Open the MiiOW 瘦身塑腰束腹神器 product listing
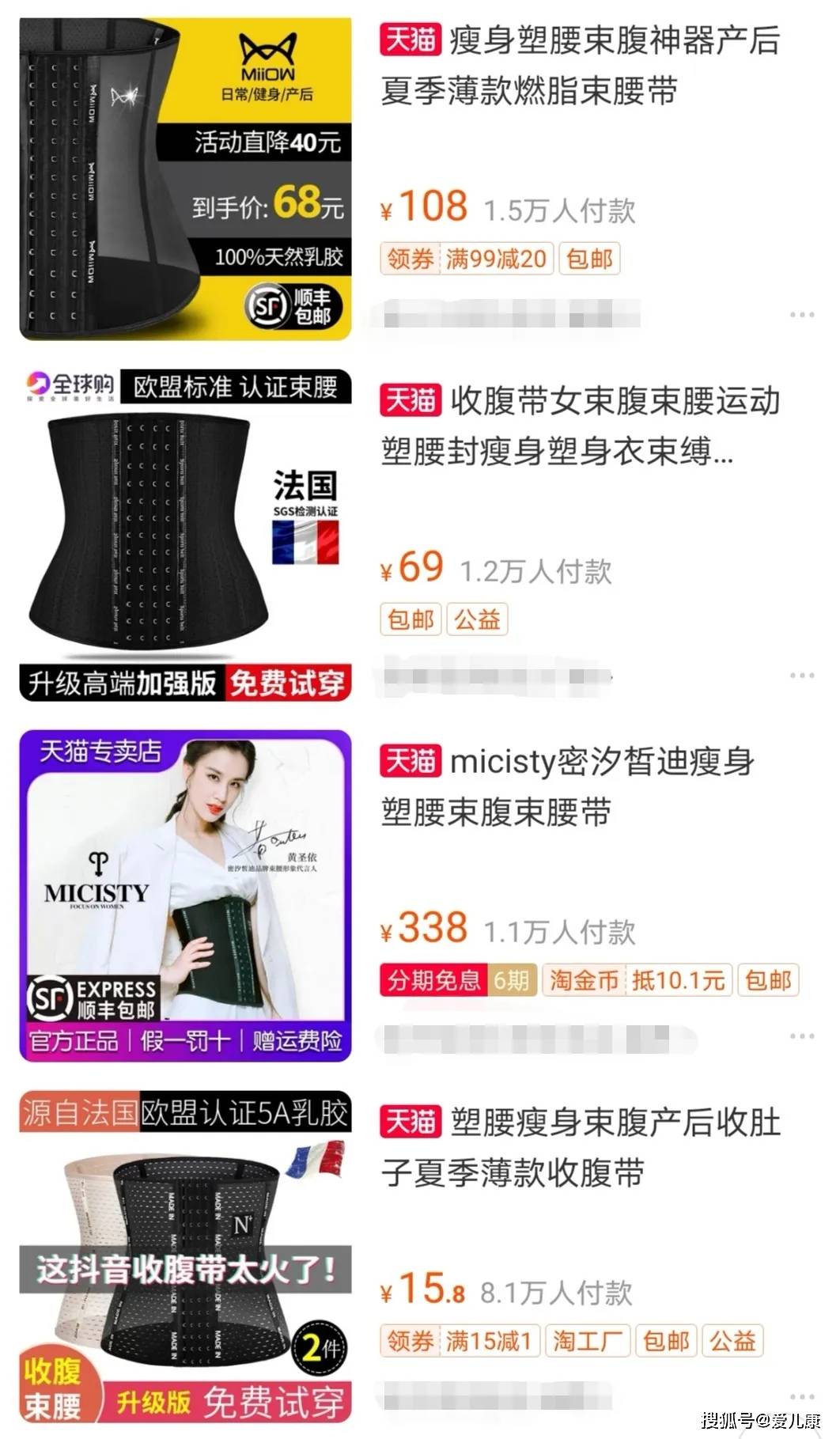Image resolution: width=840 pixels, height=1439 pixels. tap(580, 65)
